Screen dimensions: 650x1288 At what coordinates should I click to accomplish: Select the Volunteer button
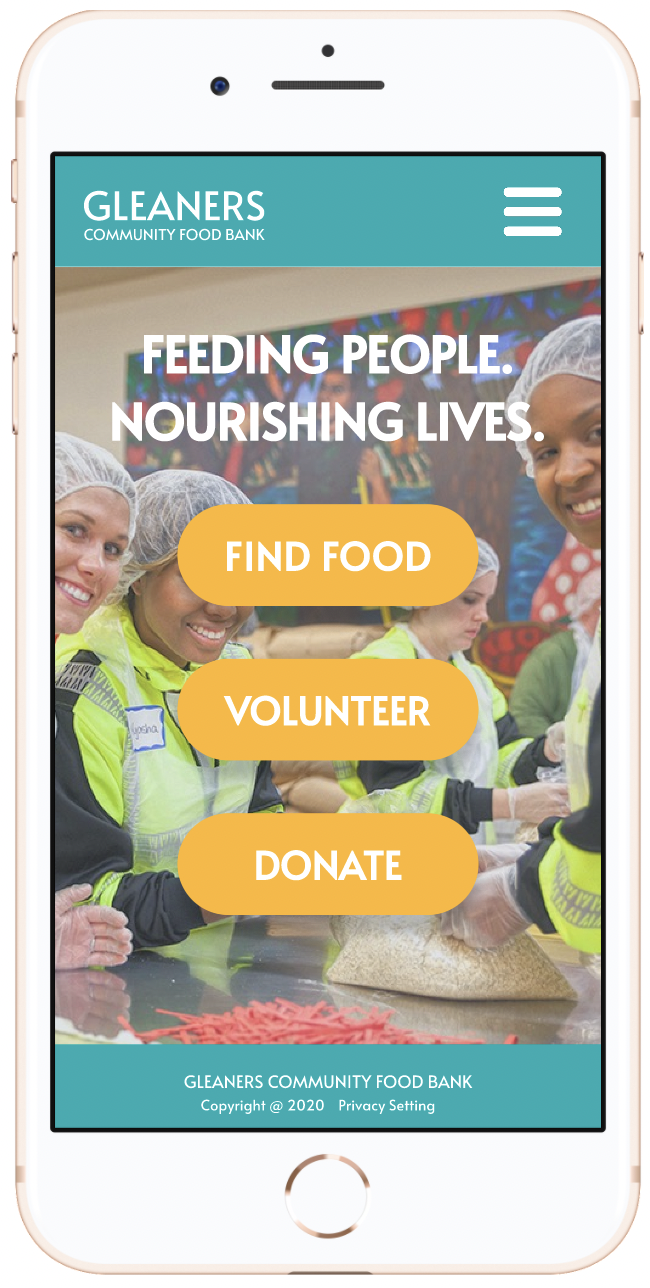[327, 711]
